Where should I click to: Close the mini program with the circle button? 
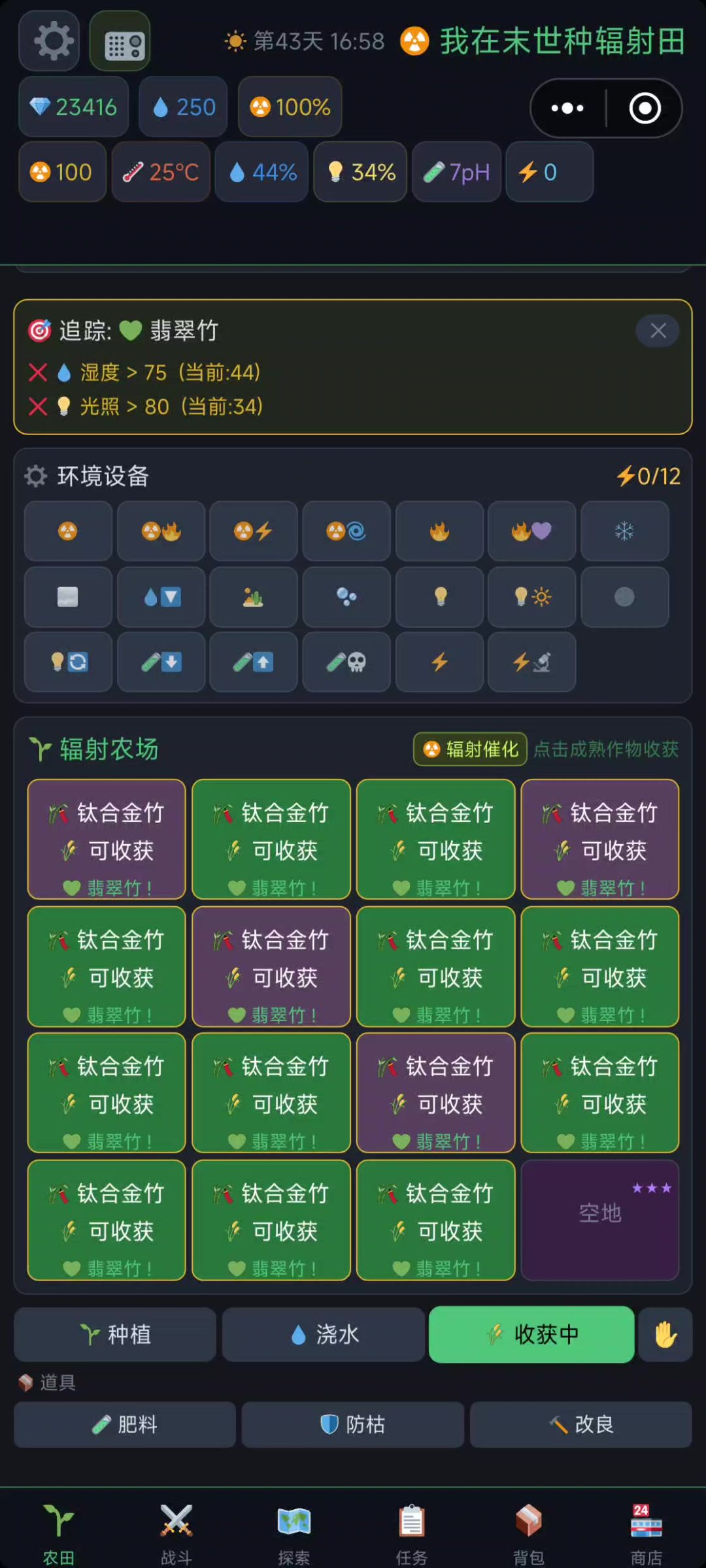pyautogui.click(x=645, y=108)
